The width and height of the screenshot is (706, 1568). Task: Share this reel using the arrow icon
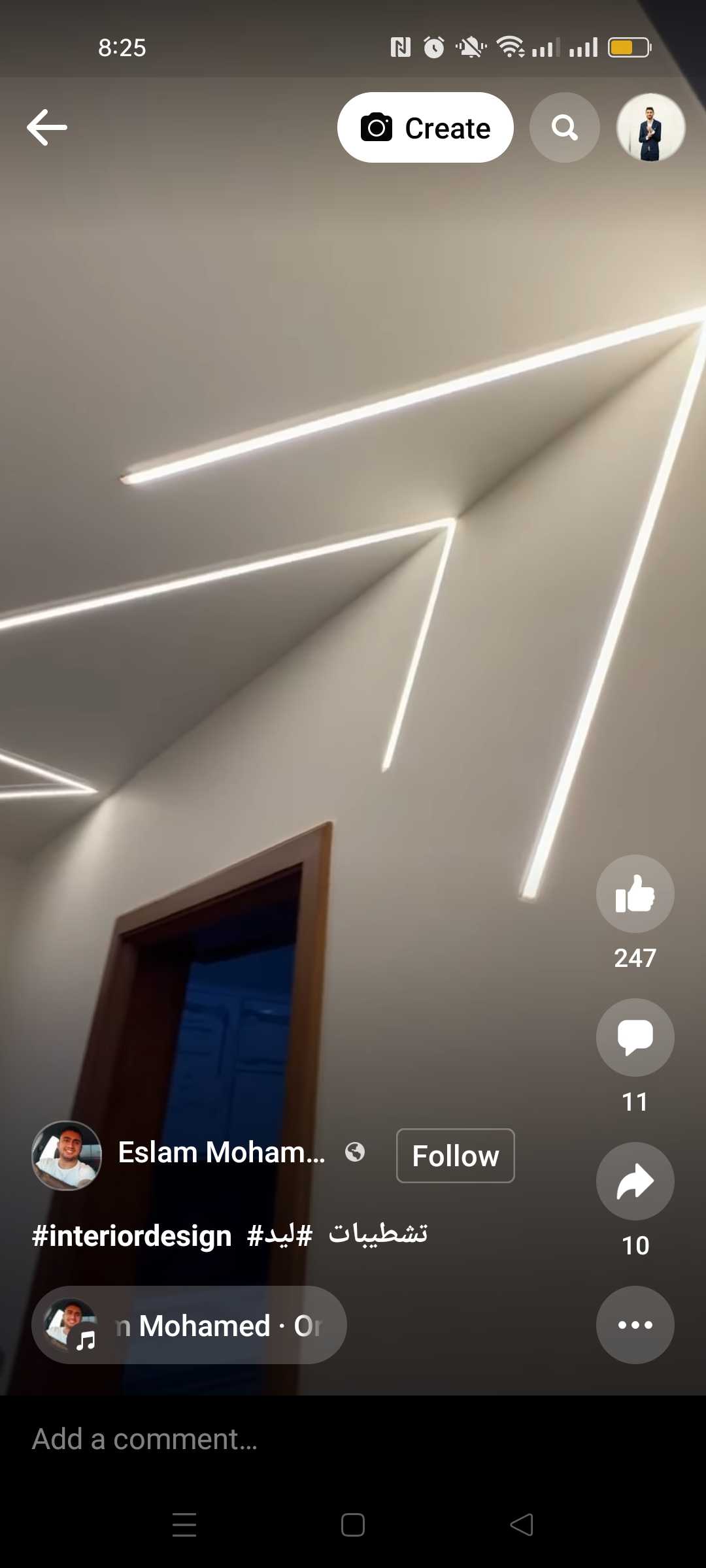point(635,1181)
